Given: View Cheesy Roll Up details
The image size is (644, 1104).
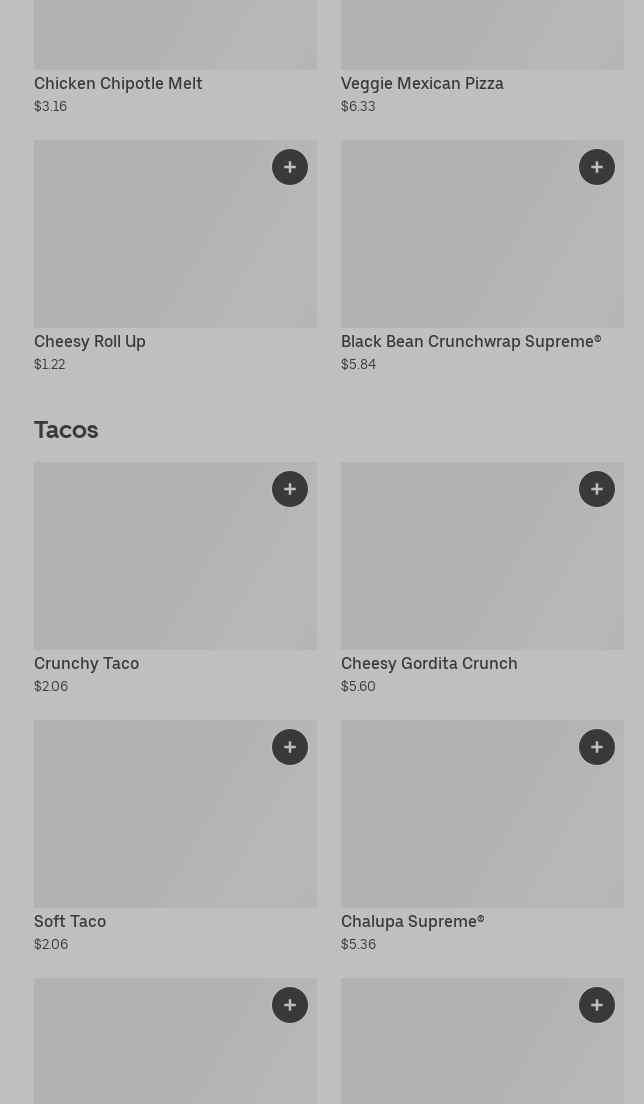Looking at the screenshot, I should [x=150, y=250].
